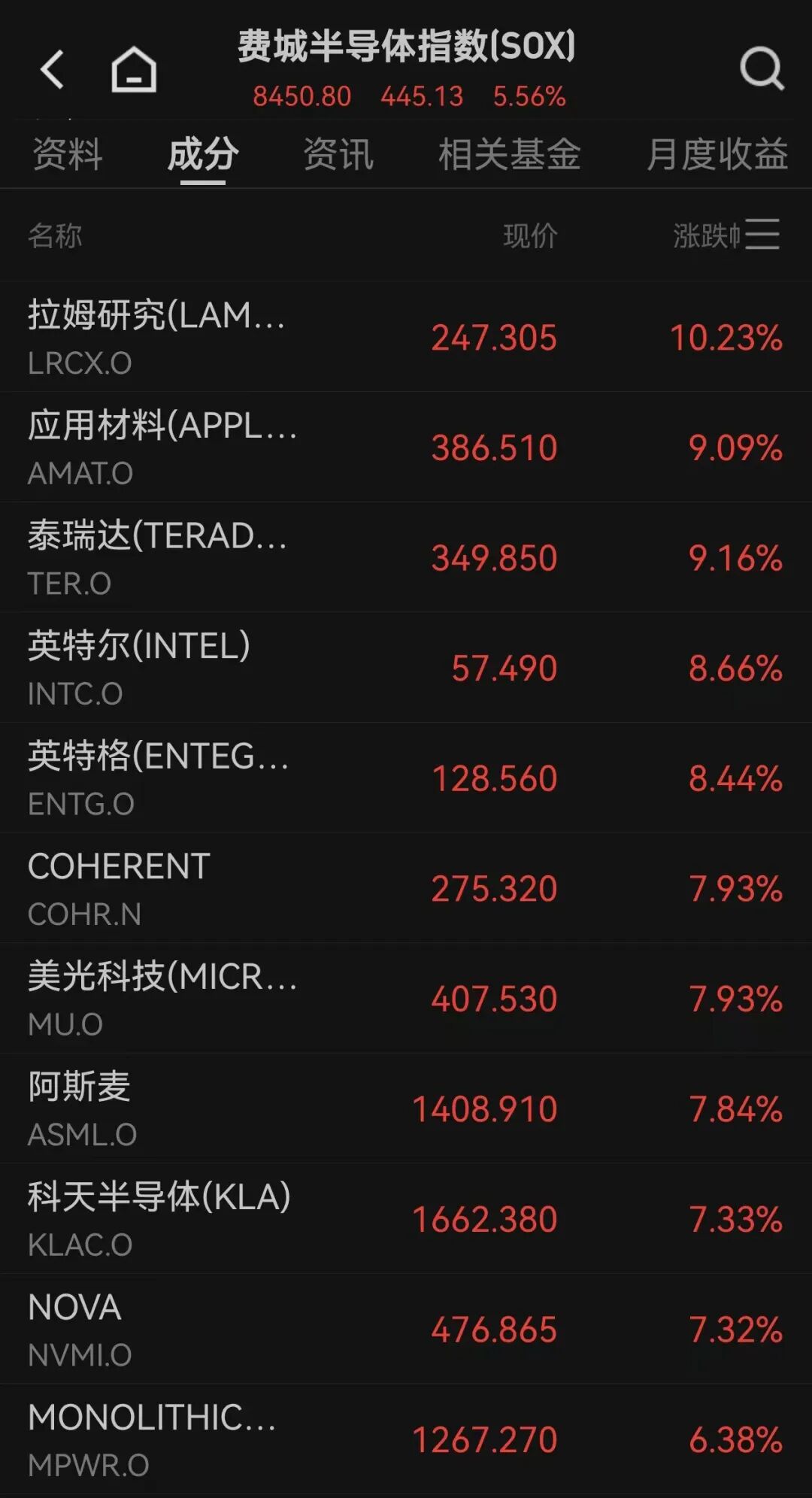Viewport: 812px width, 1498px height.
Task: Open the 美光科技 MU.O row
Action: [406, 999]
